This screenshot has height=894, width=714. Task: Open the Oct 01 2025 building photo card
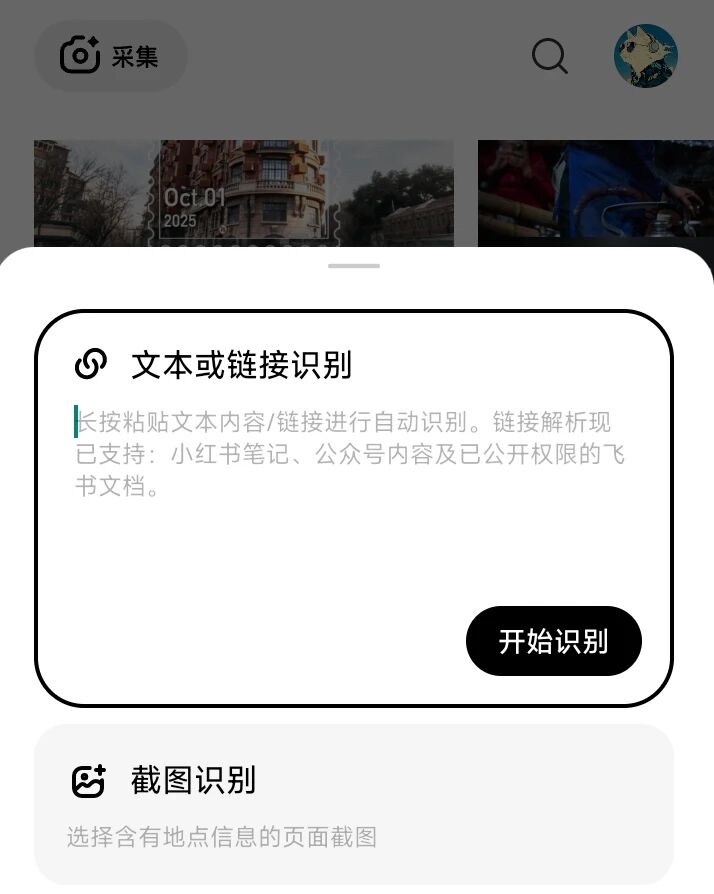click(x=243, y=193)
